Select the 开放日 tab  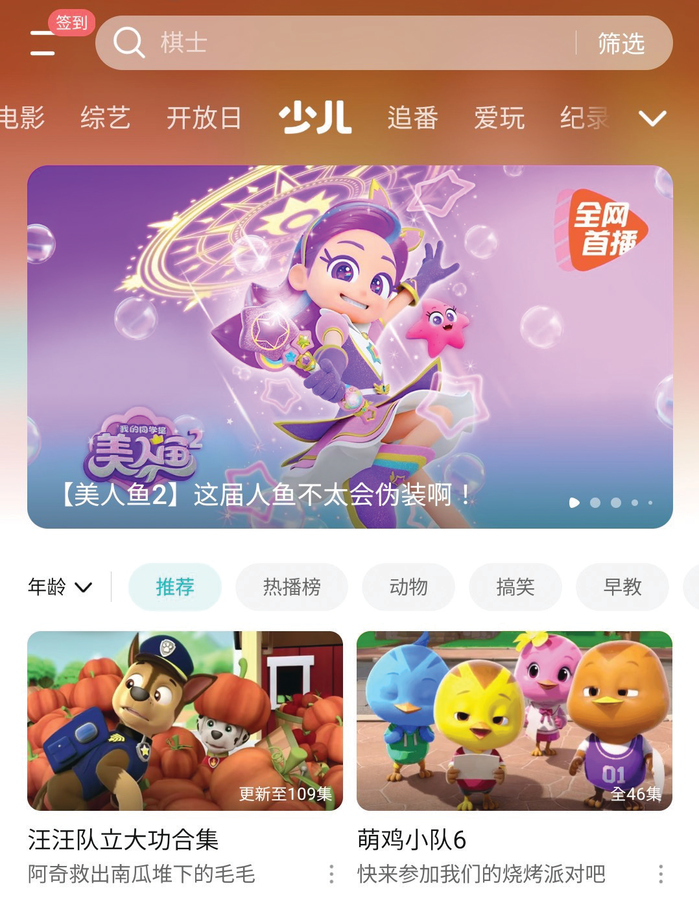point(204,118)
